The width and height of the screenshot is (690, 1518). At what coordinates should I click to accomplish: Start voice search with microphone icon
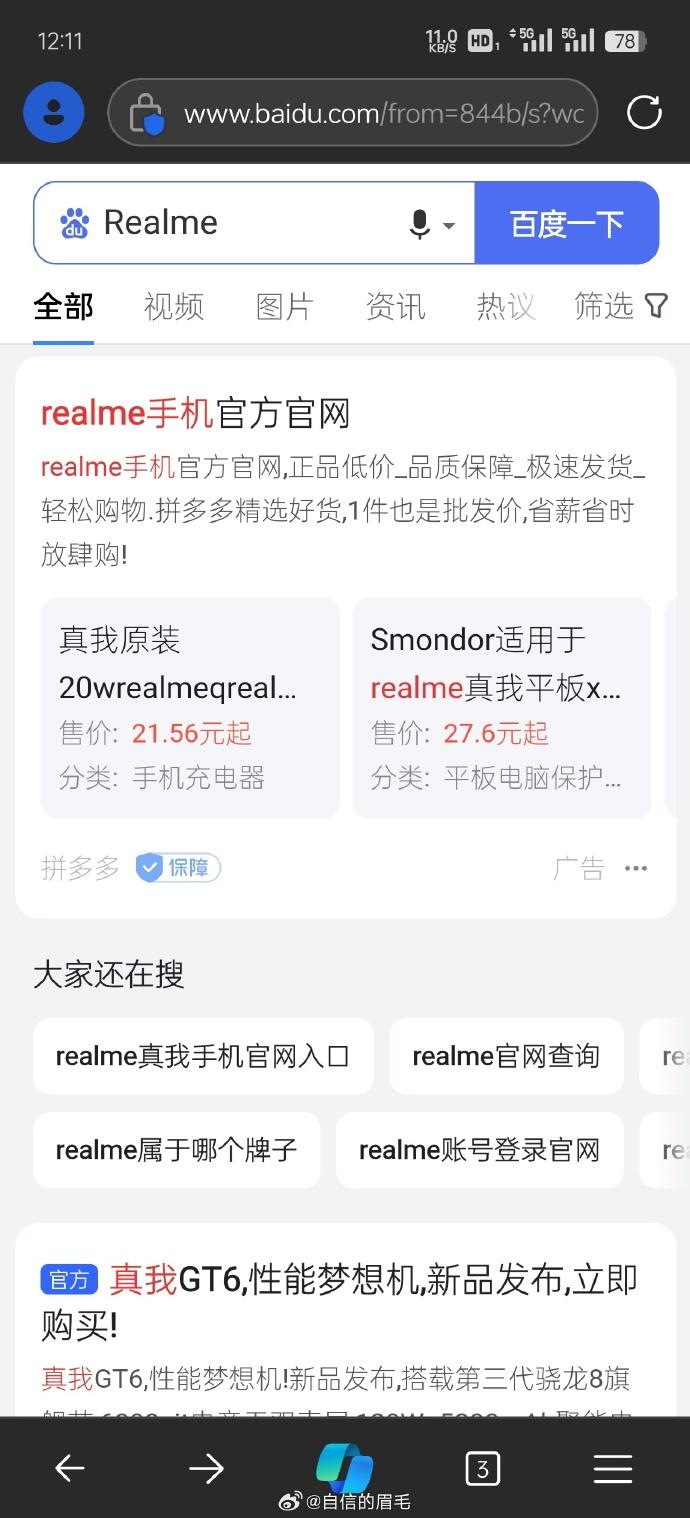pos(421,224)
